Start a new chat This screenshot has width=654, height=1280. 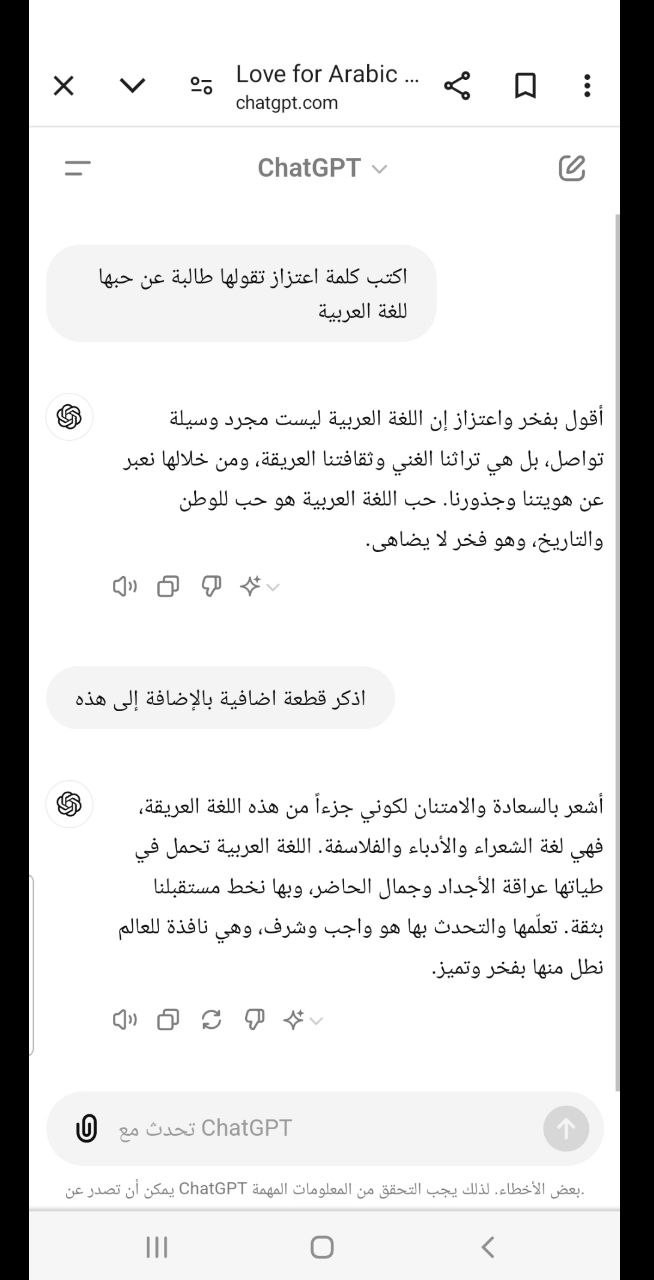point(571,168)
